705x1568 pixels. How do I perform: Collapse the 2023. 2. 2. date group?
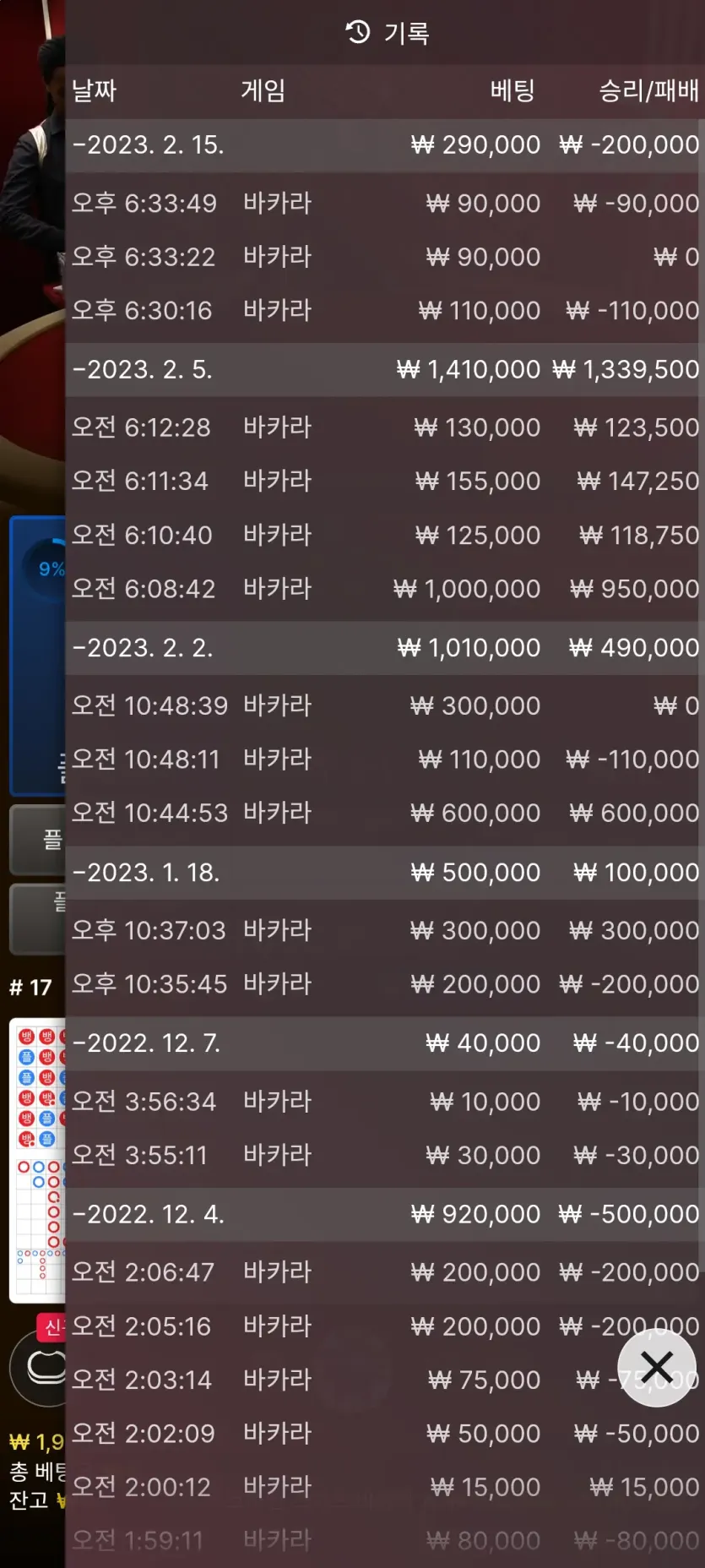pos(385,648)
